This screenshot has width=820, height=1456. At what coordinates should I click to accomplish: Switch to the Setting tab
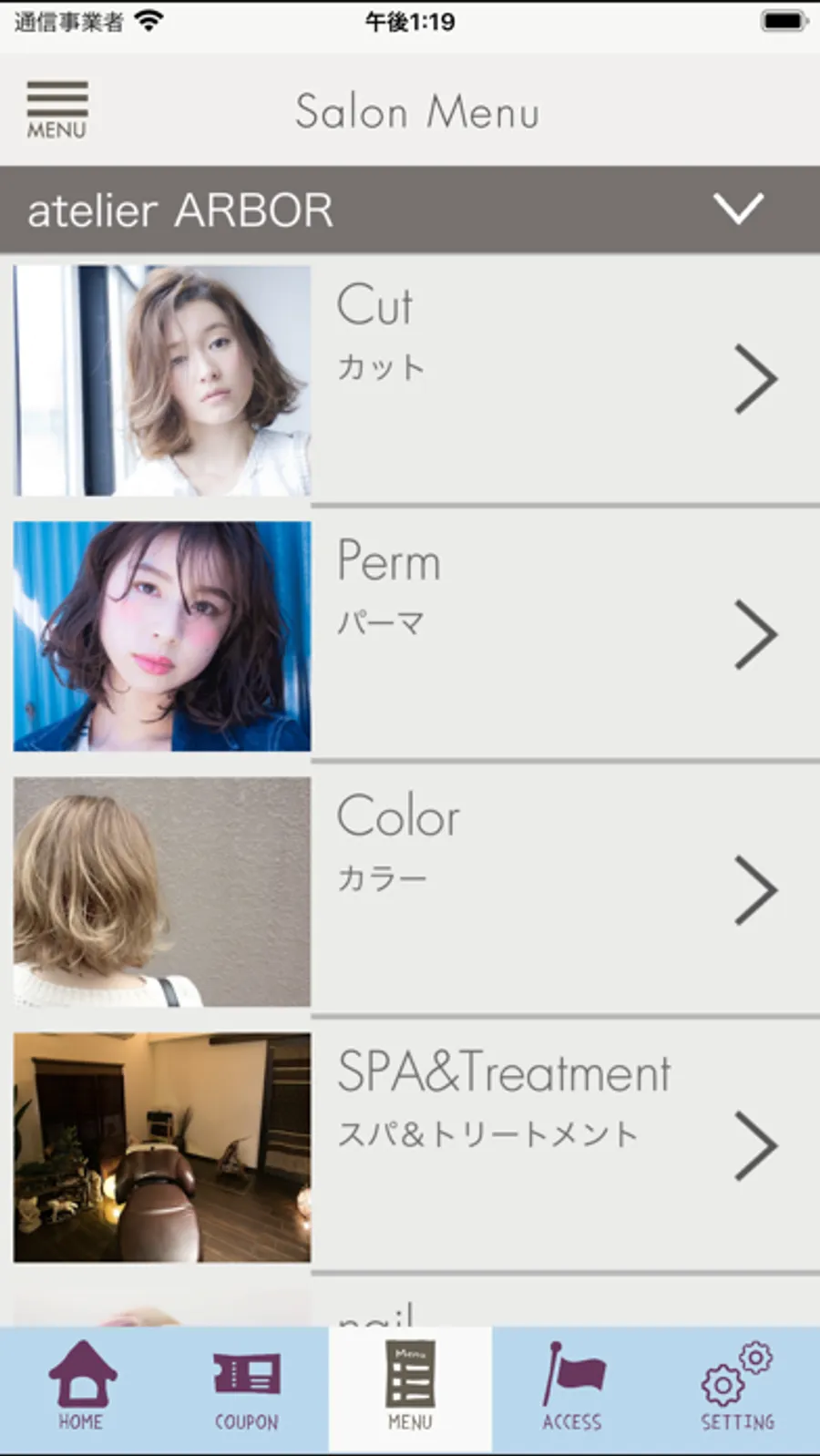coord(737,1388)
